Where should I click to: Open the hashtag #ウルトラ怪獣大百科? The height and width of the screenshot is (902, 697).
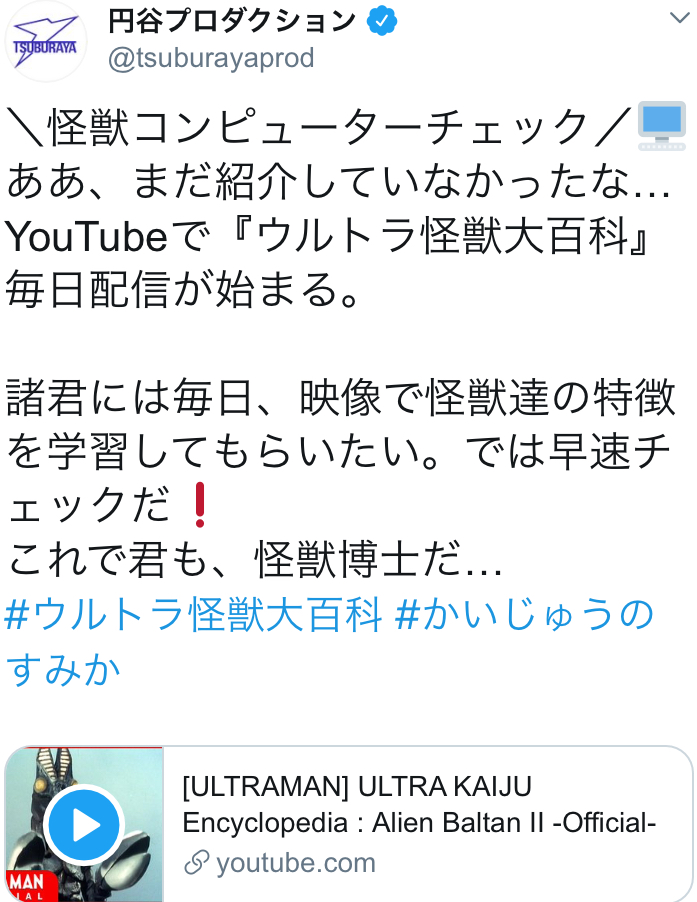193,615
